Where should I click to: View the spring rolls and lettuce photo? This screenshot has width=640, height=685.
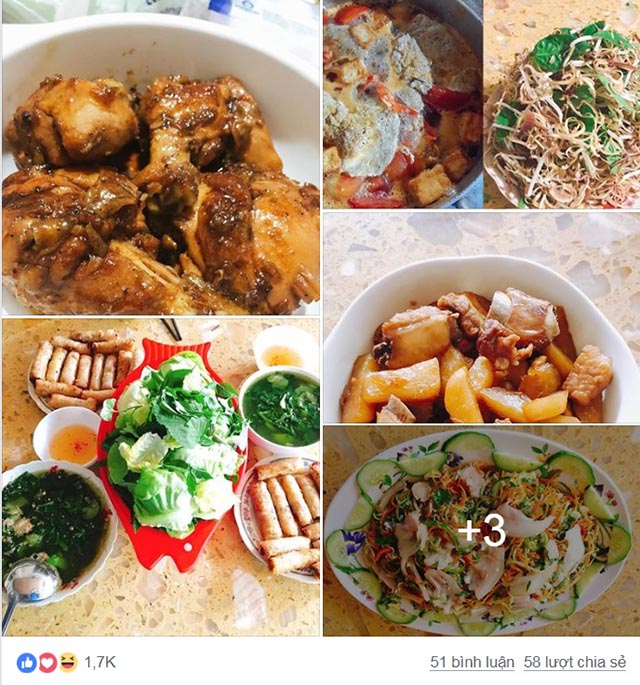tap(160, 477)
